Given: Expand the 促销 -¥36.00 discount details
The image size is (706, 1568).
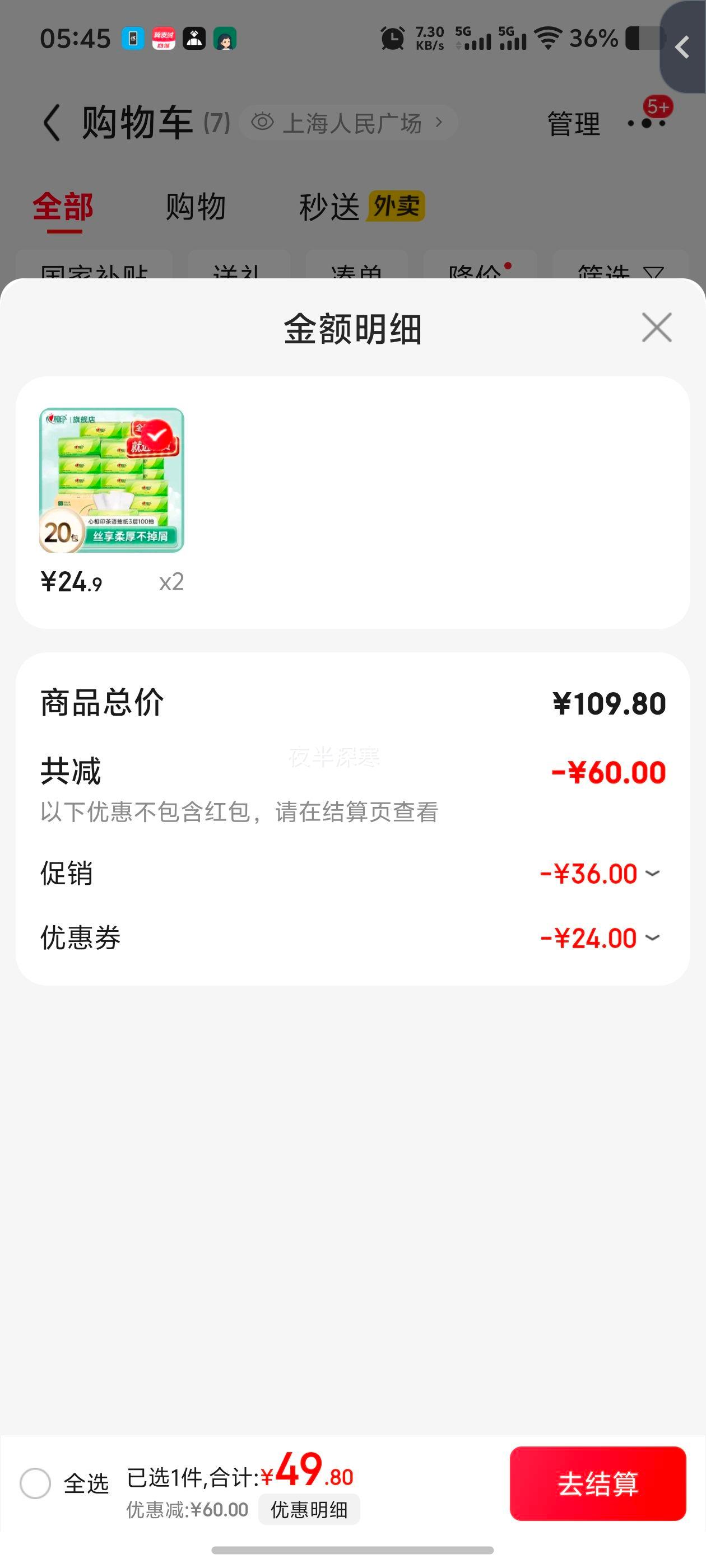Looking at the screenshot, I should 652,873.
